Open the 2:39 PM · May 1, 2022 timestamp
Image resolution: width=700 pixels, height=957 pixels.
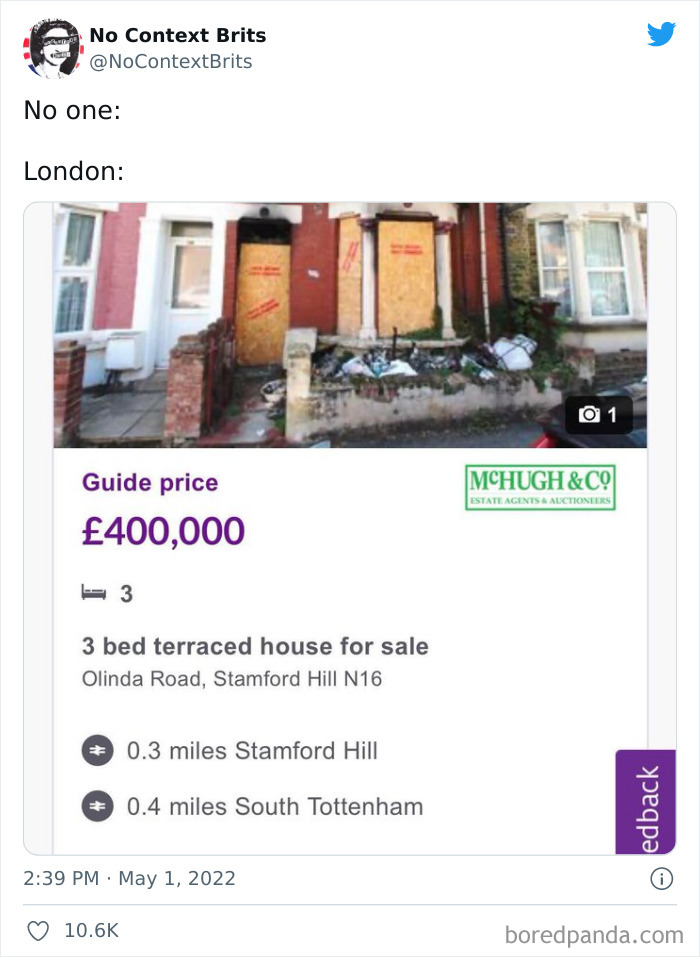129,879
